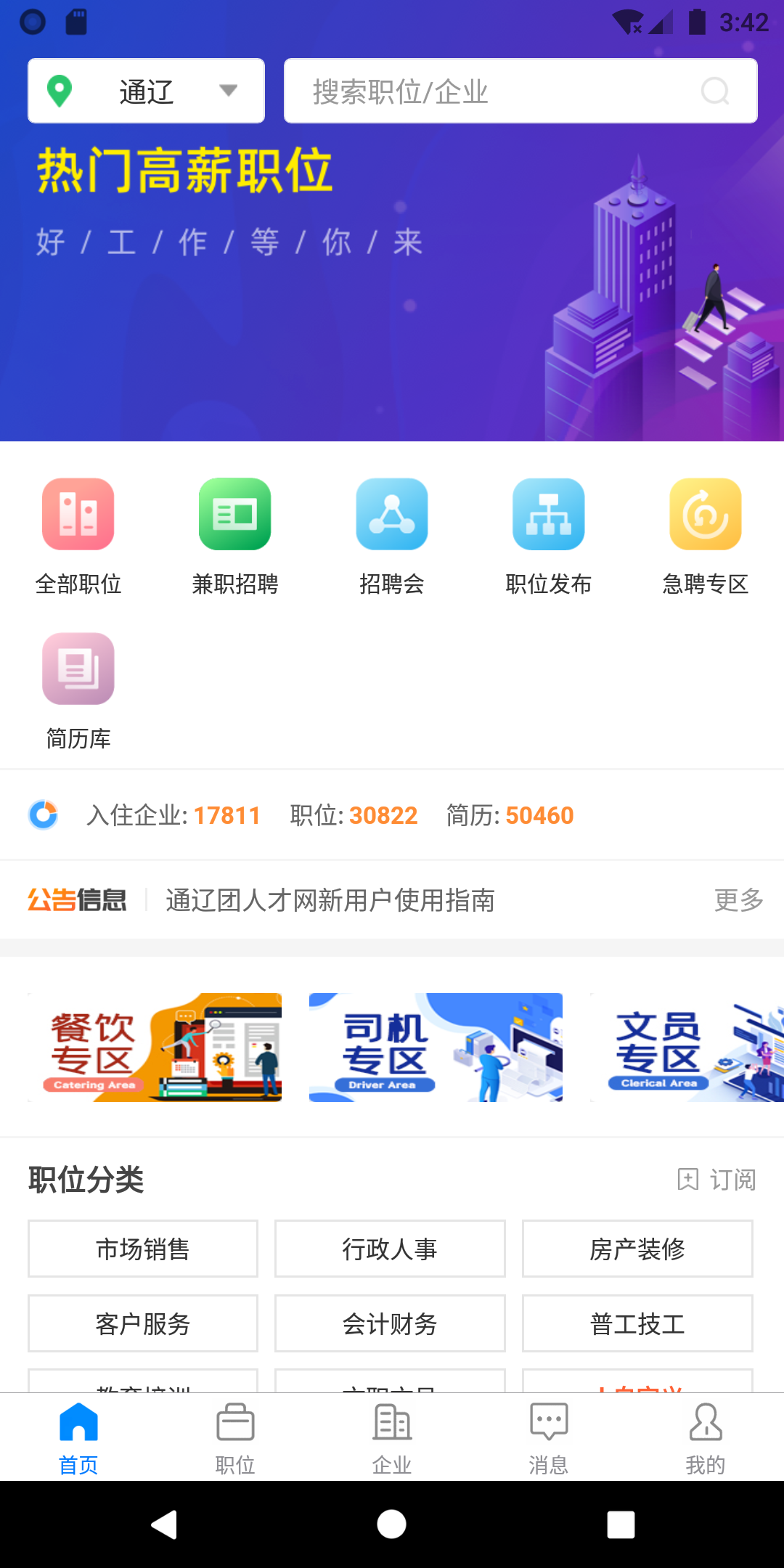Select the 会计财务 job category

(389, 1323)
